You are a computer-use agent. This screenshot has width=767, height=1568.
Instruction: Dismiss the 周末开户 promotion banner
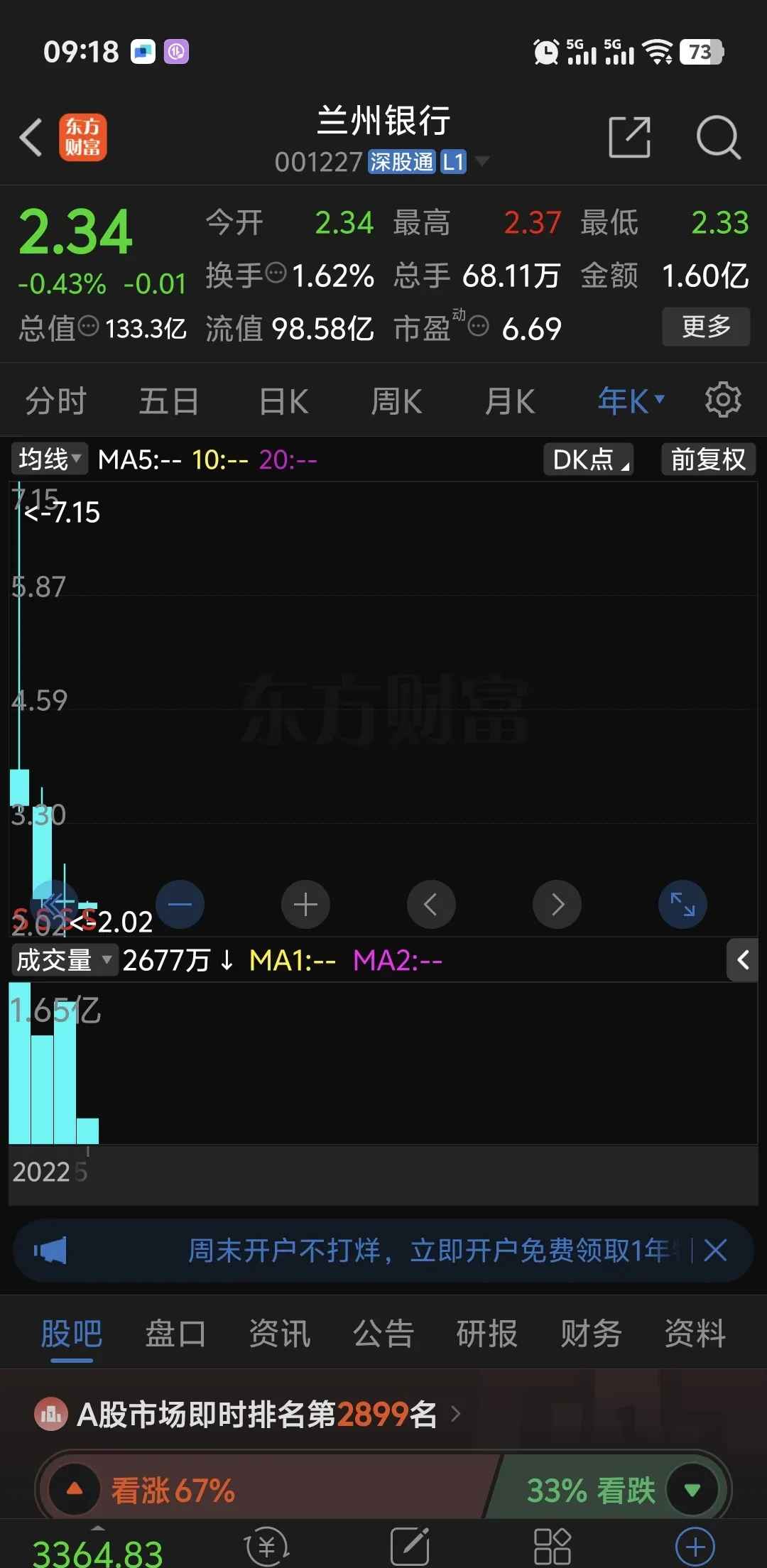[x=715, y=1250]
